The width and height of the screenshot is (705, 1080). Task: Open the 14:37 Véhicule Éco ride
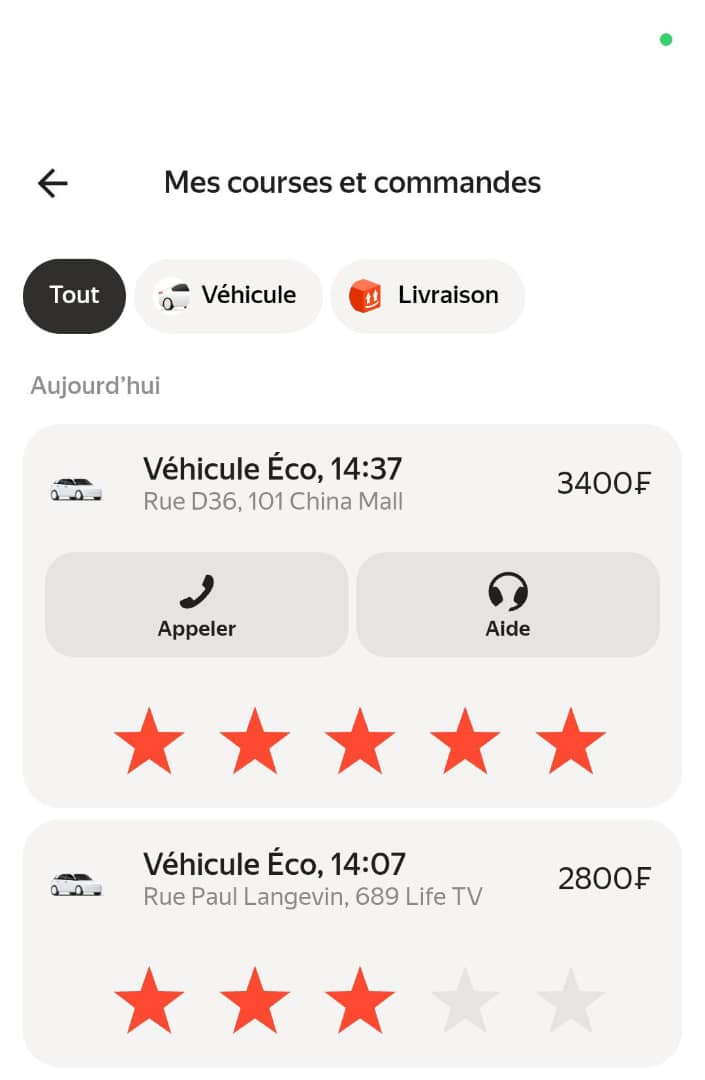(273, 483)
